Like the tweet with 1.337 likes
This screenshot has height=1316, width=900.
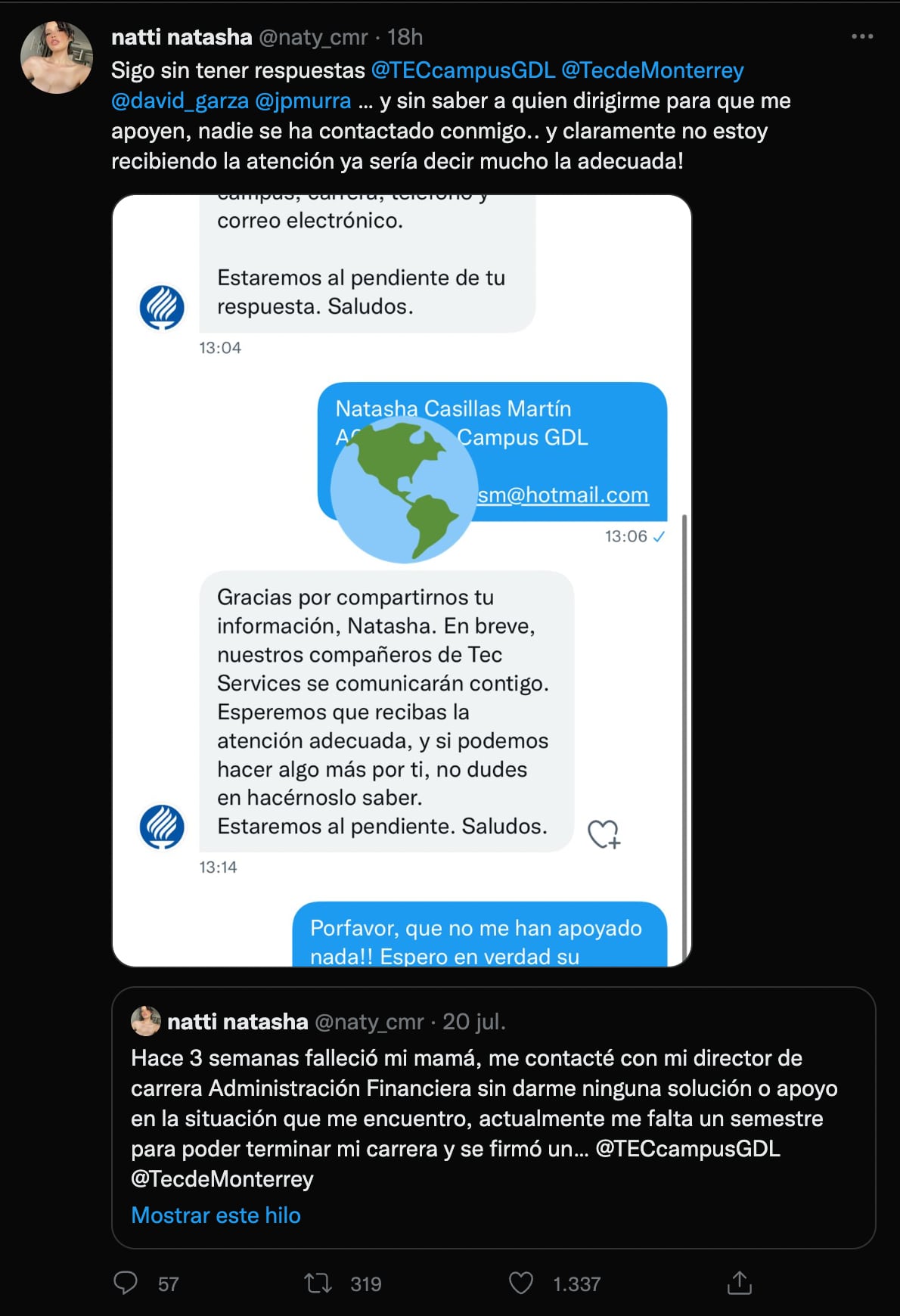(521, 1283)
